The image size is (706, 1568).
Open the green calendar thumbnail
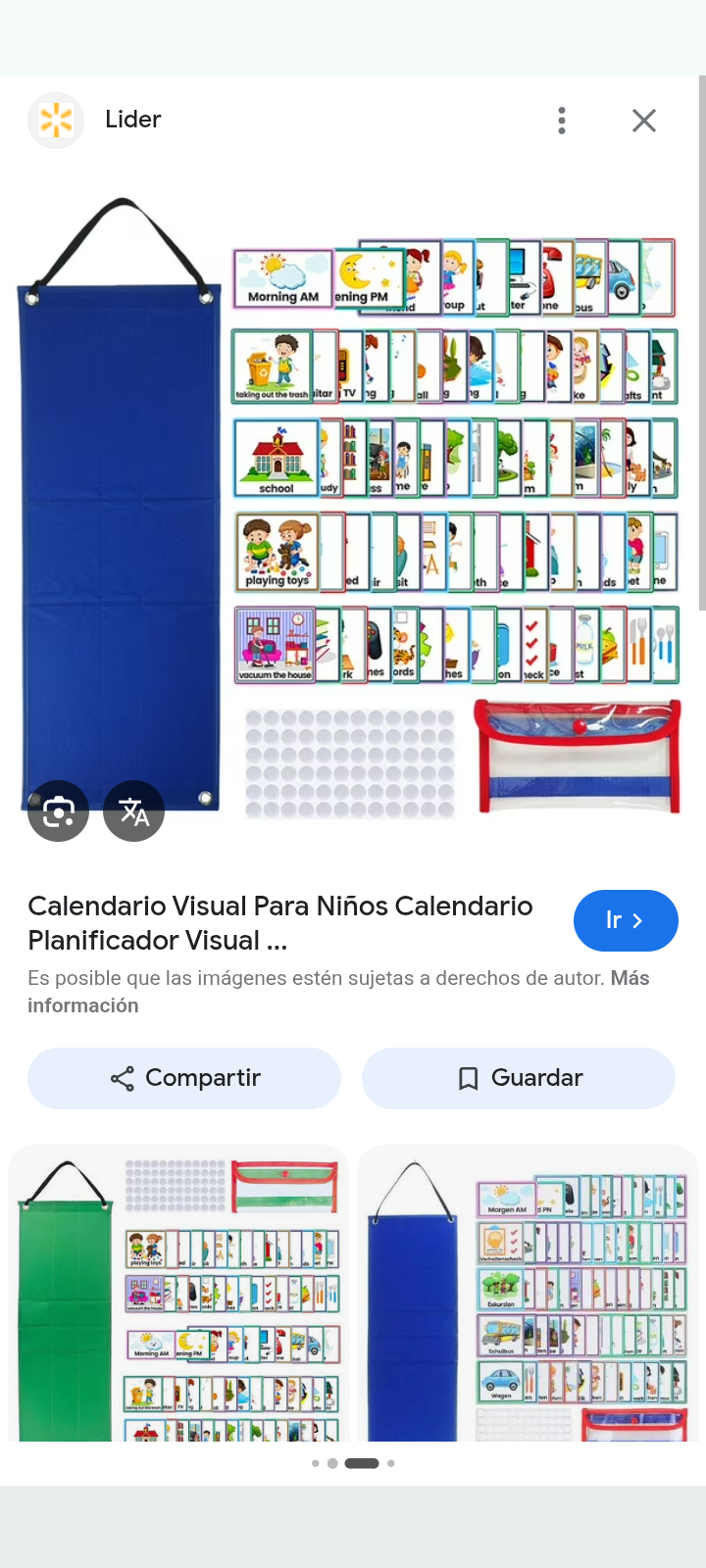(178, 1294)
